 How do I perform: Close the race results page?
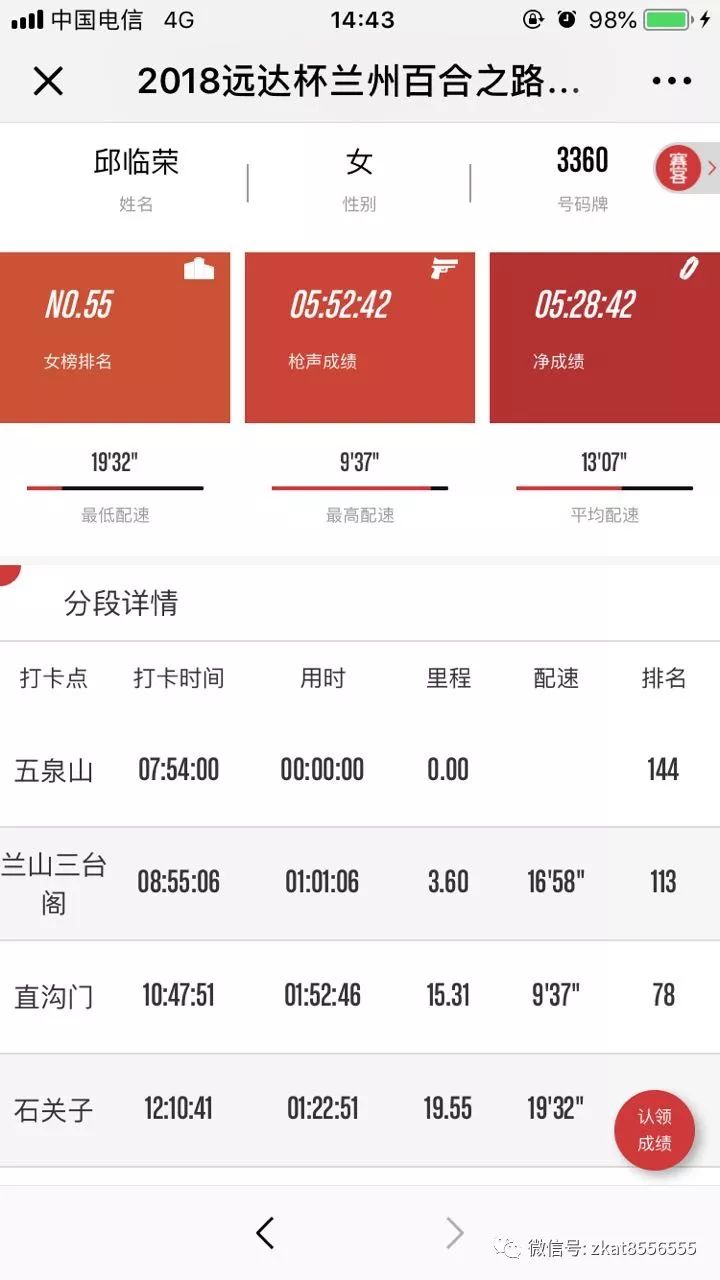[48, 81]
